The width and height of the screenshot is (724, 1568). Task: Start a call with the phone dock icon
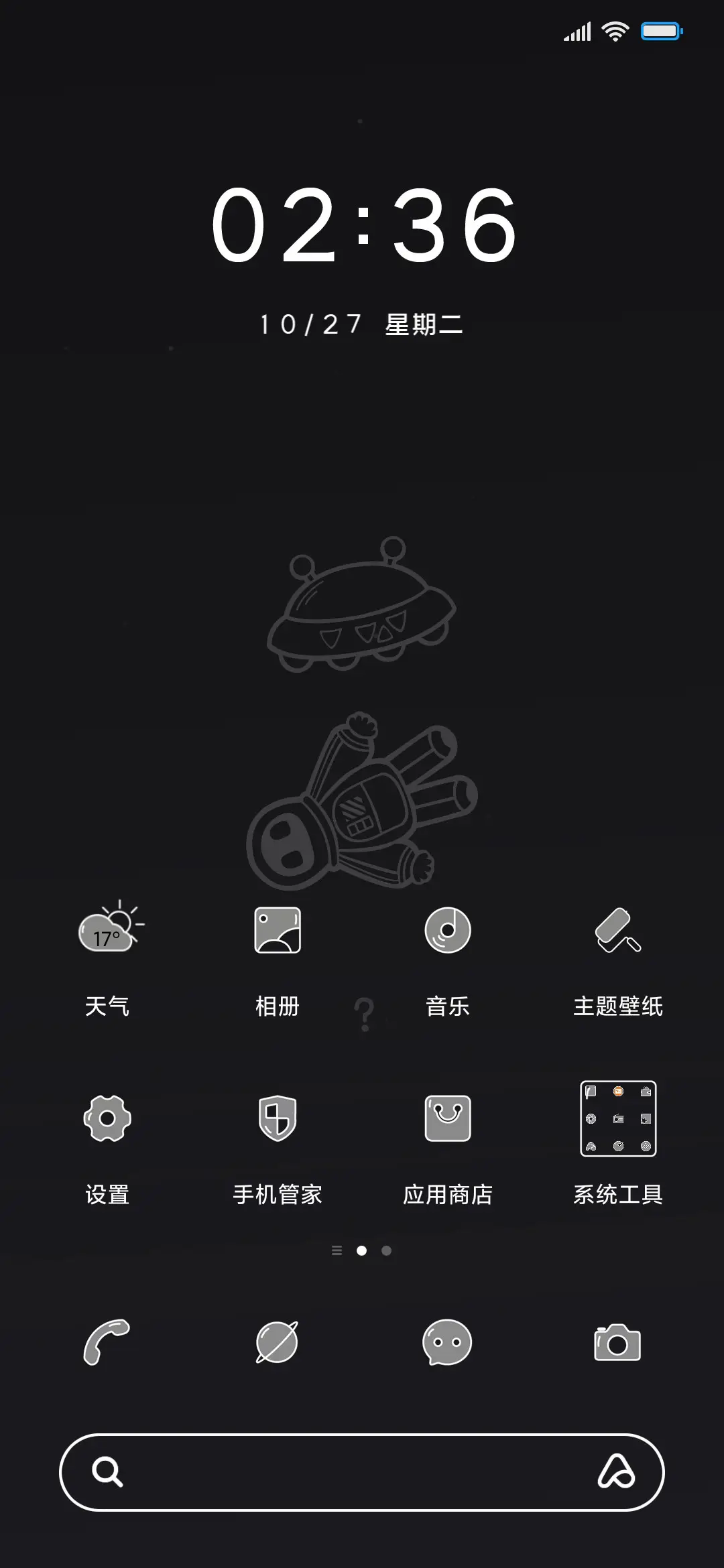107,1342
